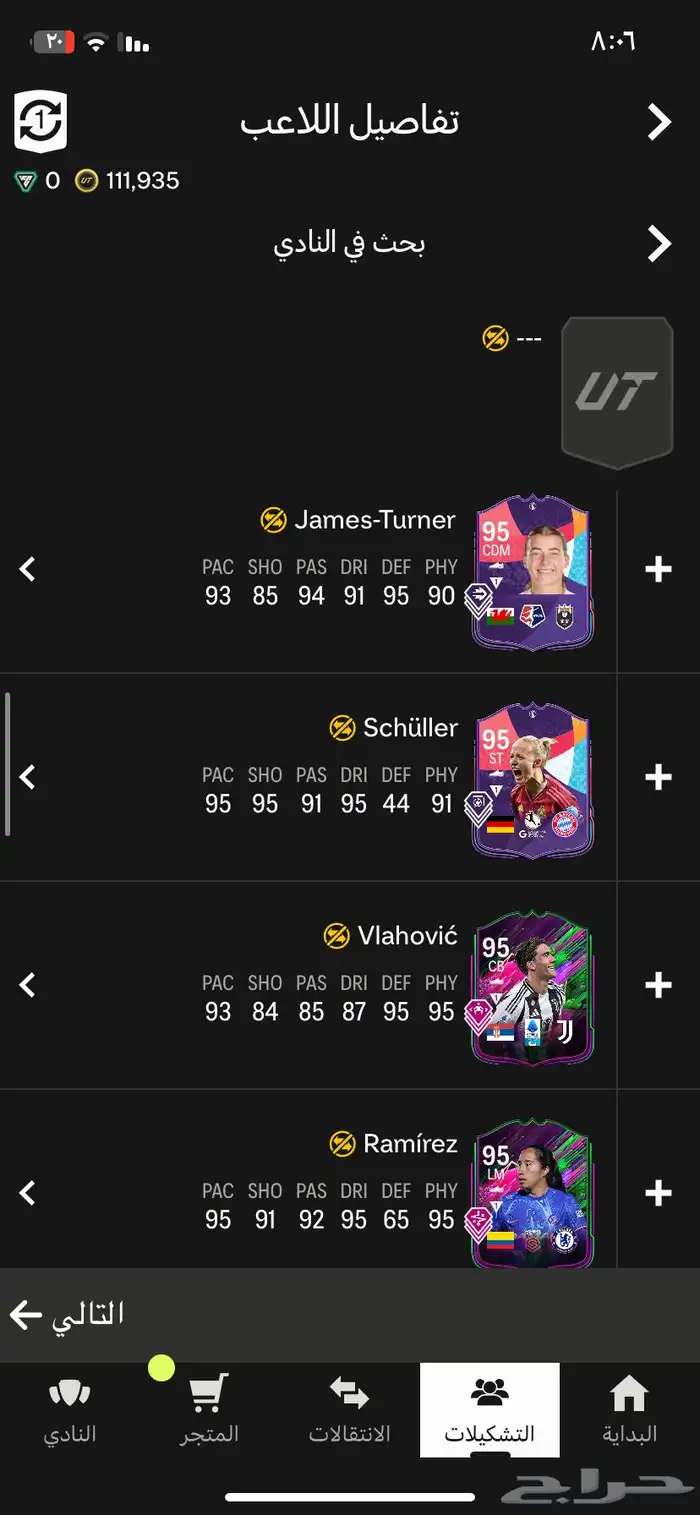The image size is (700, 1515).
Task: Expand Vlahović details arrow
Action: pyautogui.click(x=28, y=986)
